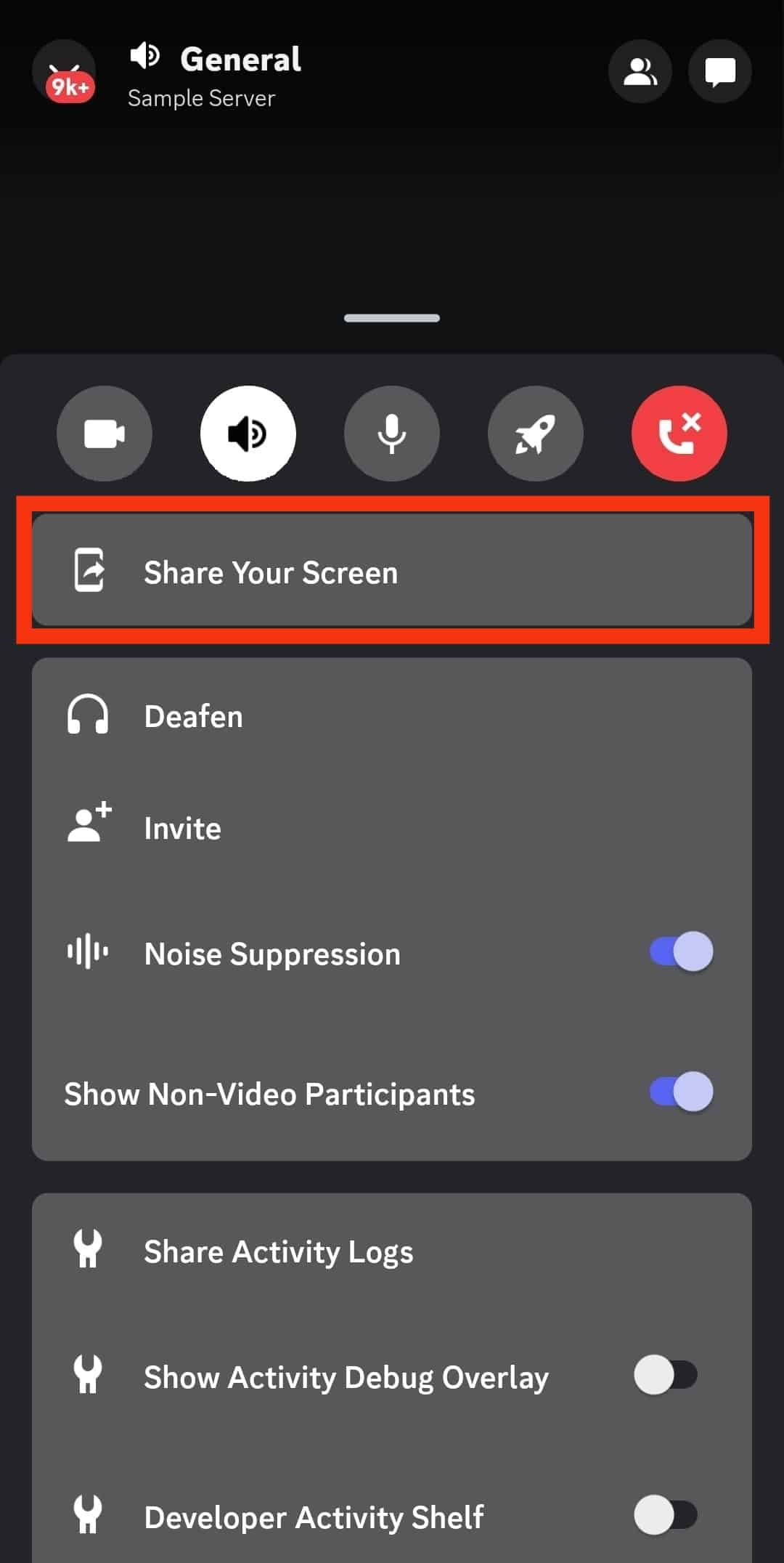
Task: Open the voice channel text chat
Action: pyautogui.click(x=719, y=71)
